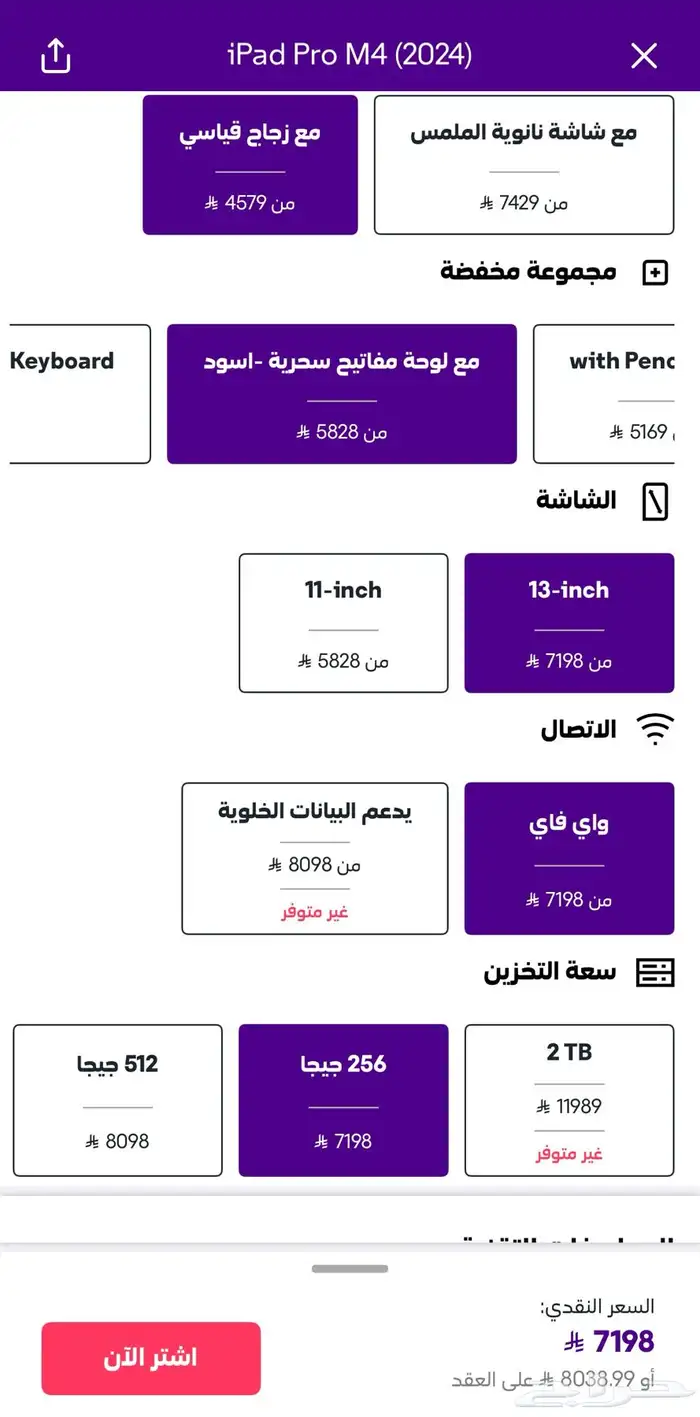Tap the red Buy Now button
This screenshot has height=1417, width=700.
click(x=151, y=1357)
